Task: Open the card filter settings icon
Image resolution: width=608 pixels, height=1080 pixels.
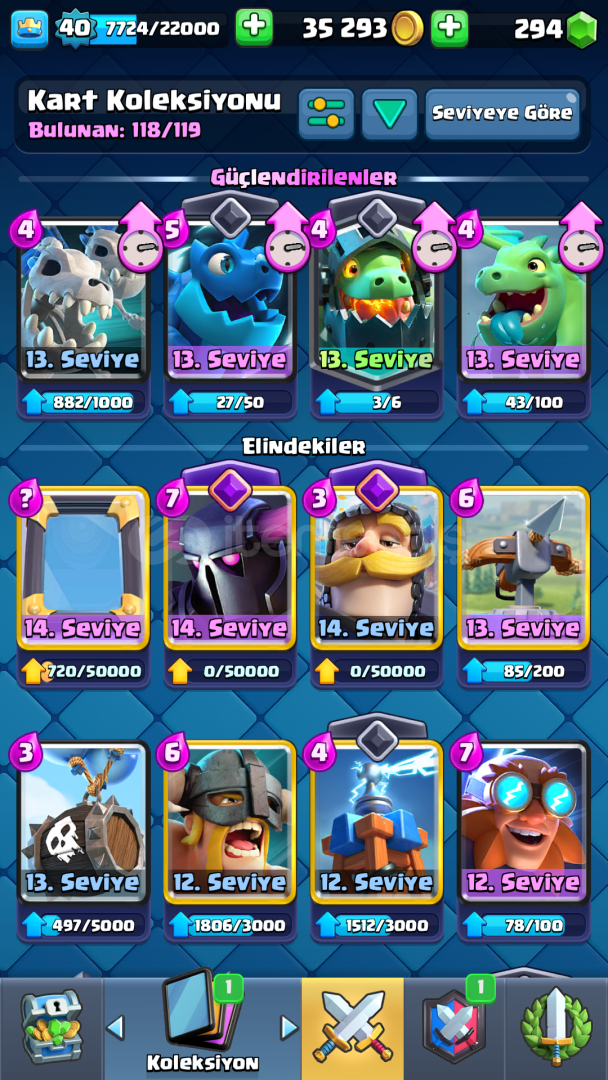Action: [326, 113]
